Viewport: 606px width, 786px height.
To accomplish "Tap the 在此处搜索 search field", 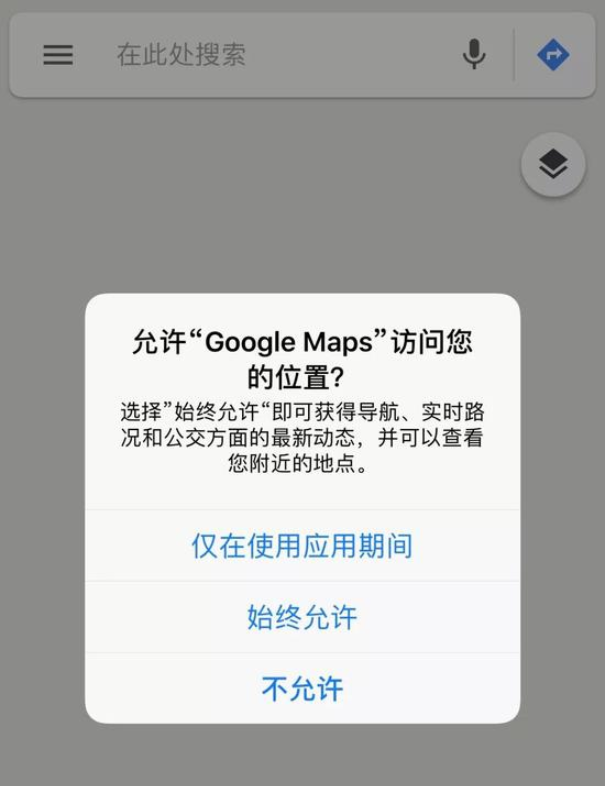I will coord(270,55).
